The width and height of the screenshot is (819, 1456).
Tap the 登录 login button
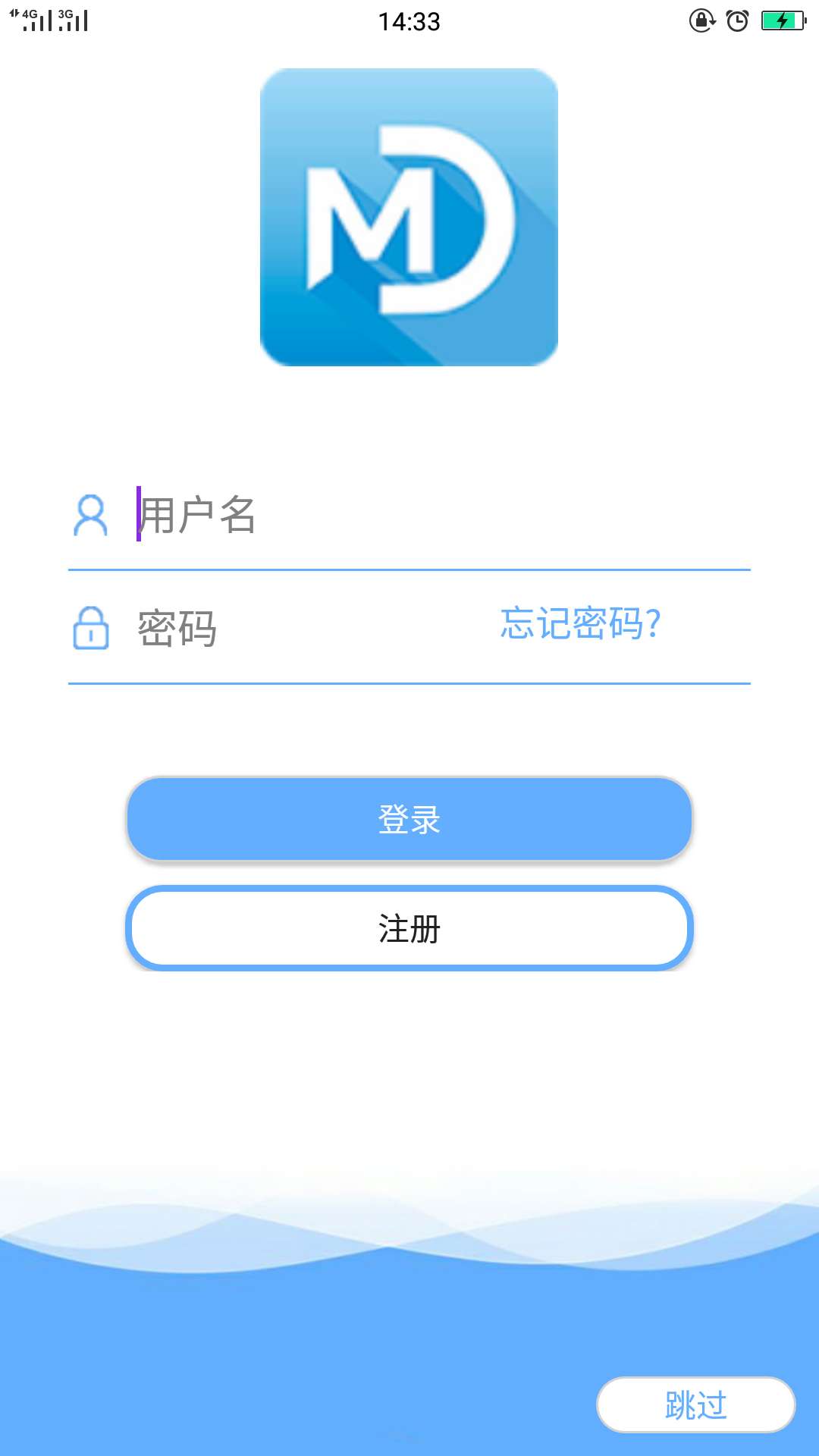[409, 819]
